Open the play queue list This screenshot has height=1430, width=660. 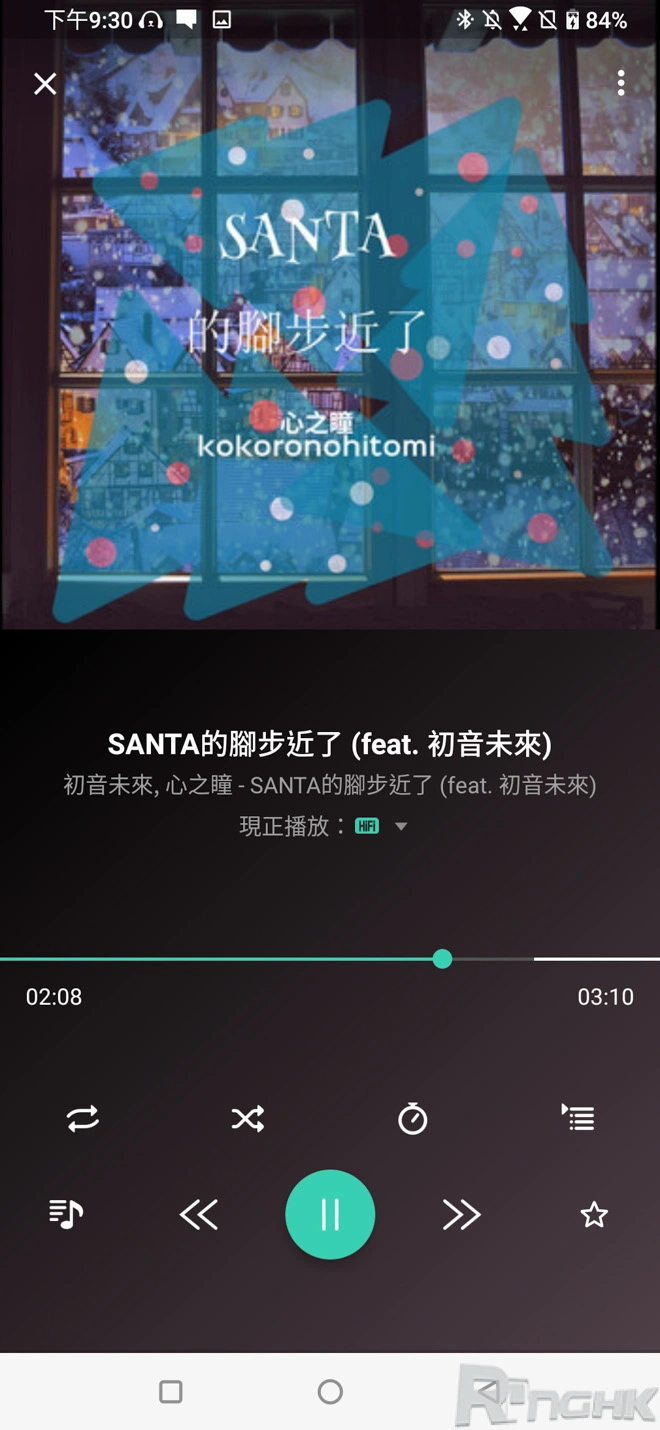(x=578, y=1118)
